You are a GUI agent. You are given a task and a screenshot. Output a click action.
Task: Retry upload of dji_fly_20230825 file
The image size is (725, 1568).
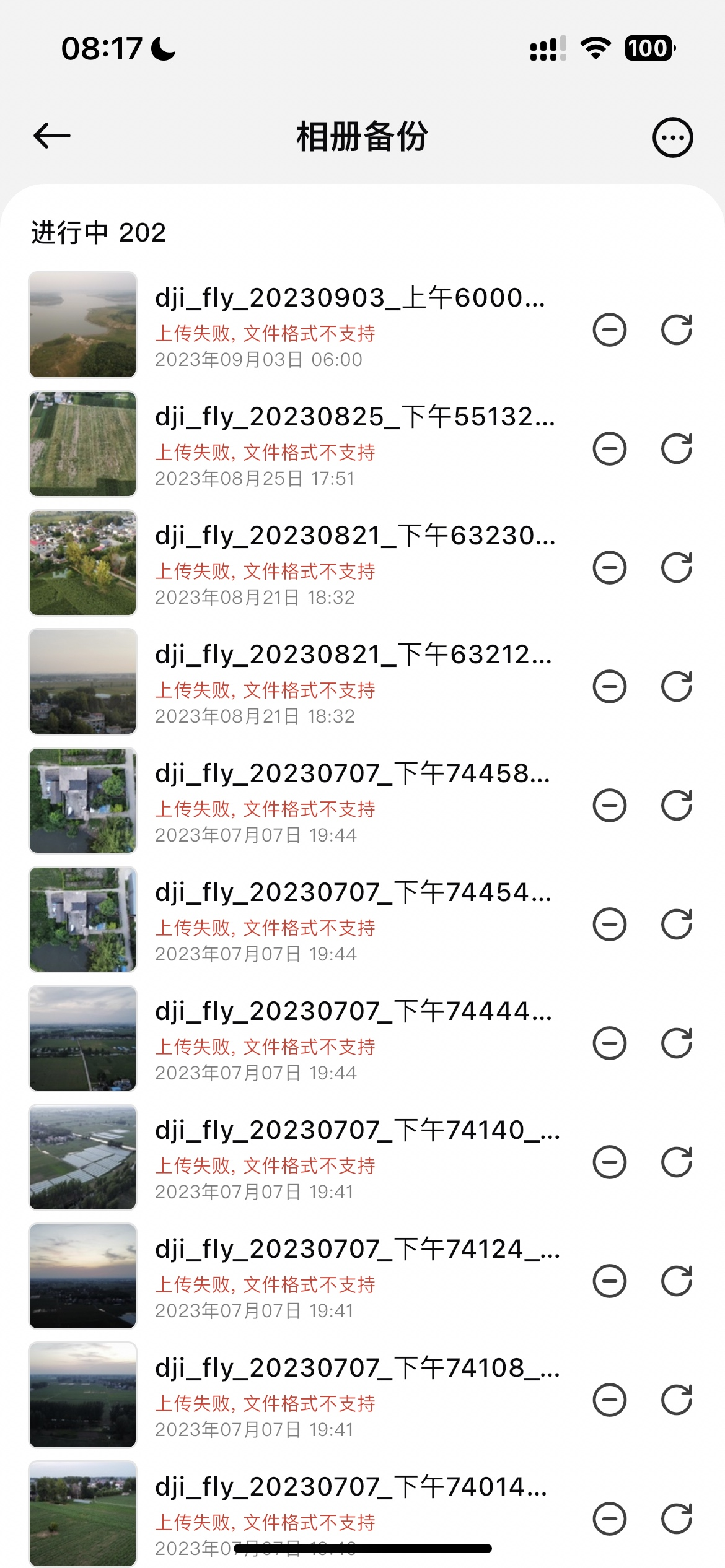coord(677,448)
